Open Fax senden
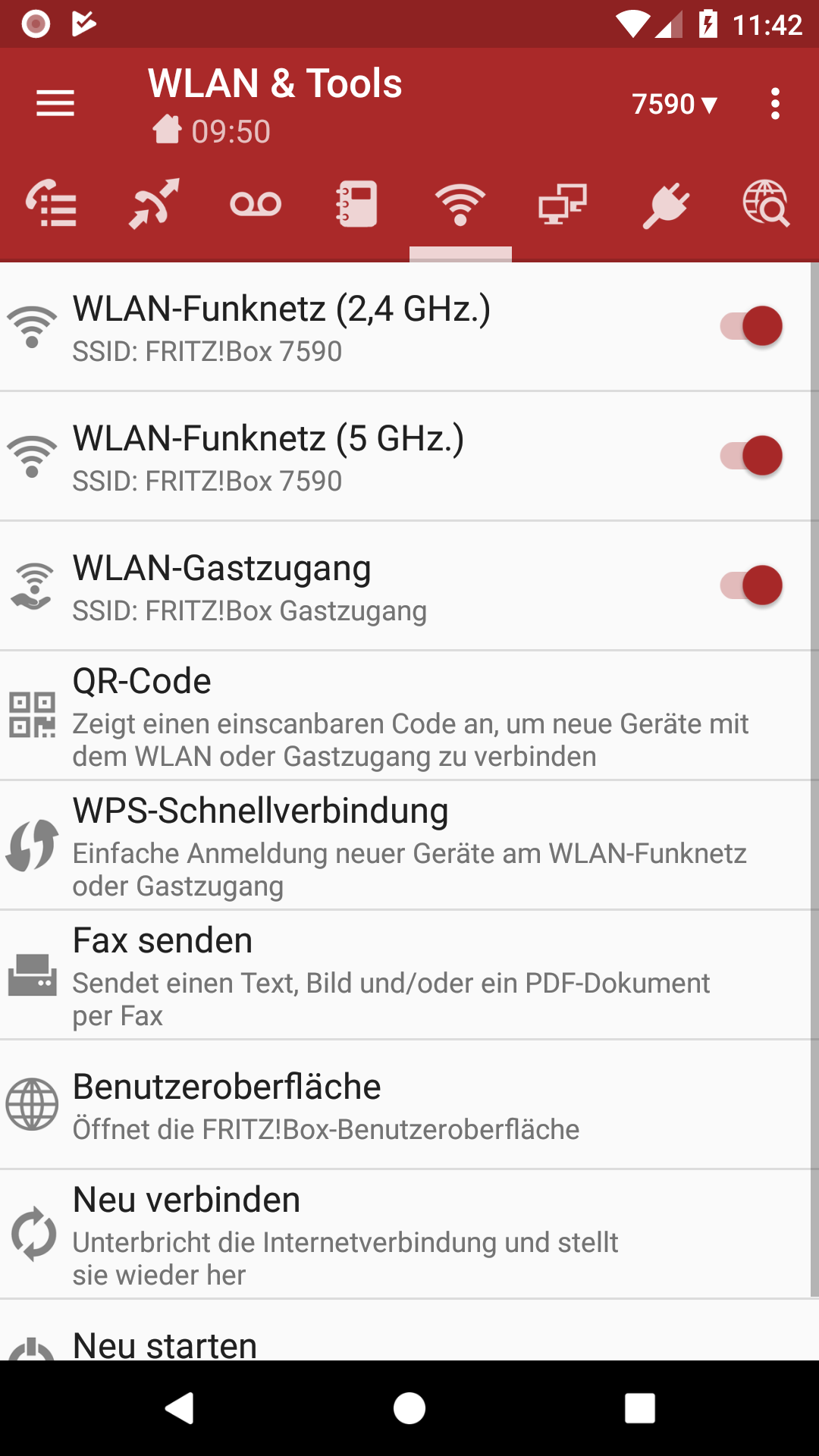 tap(409, 975)
